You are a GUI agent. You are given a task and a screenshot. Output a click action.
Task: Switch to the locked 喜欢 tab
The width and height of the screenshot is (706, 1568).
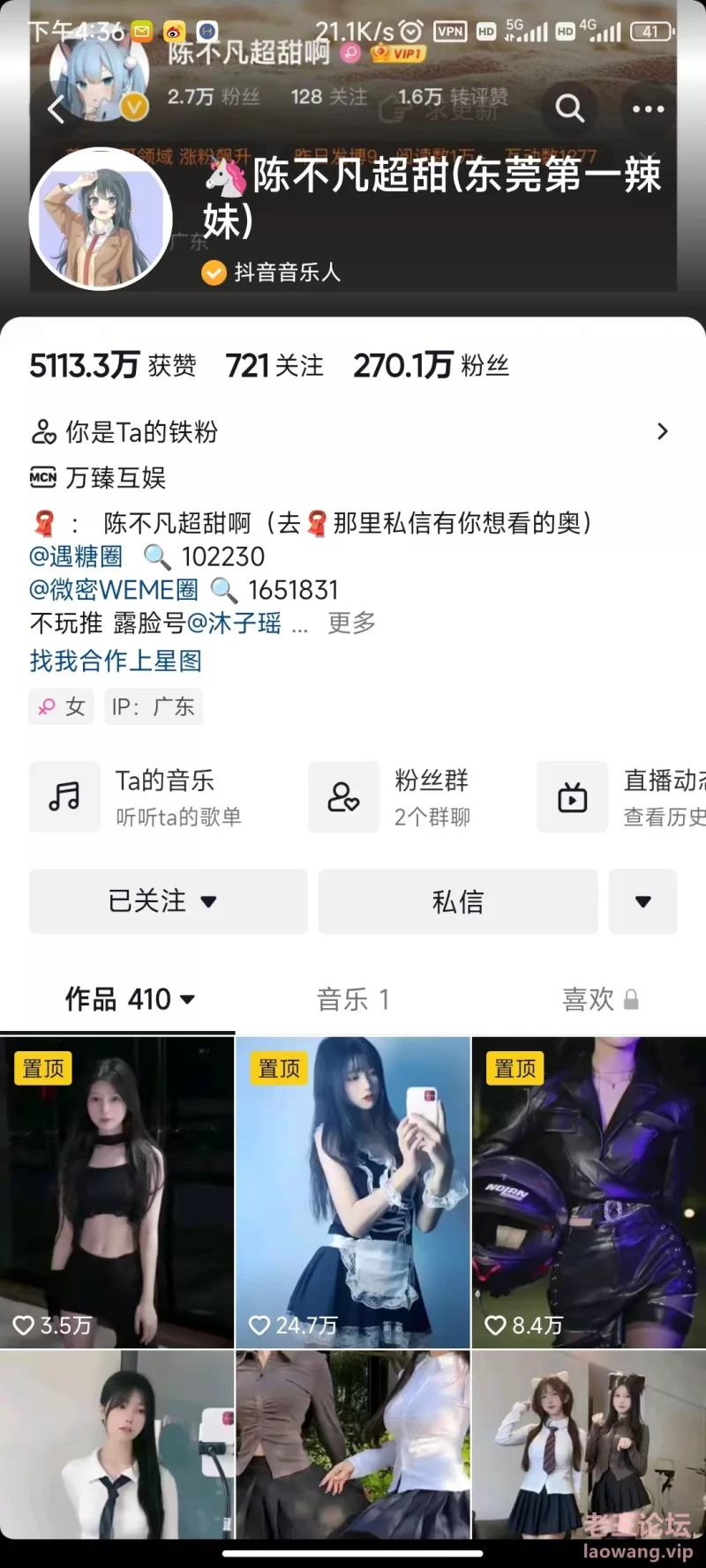598,999
